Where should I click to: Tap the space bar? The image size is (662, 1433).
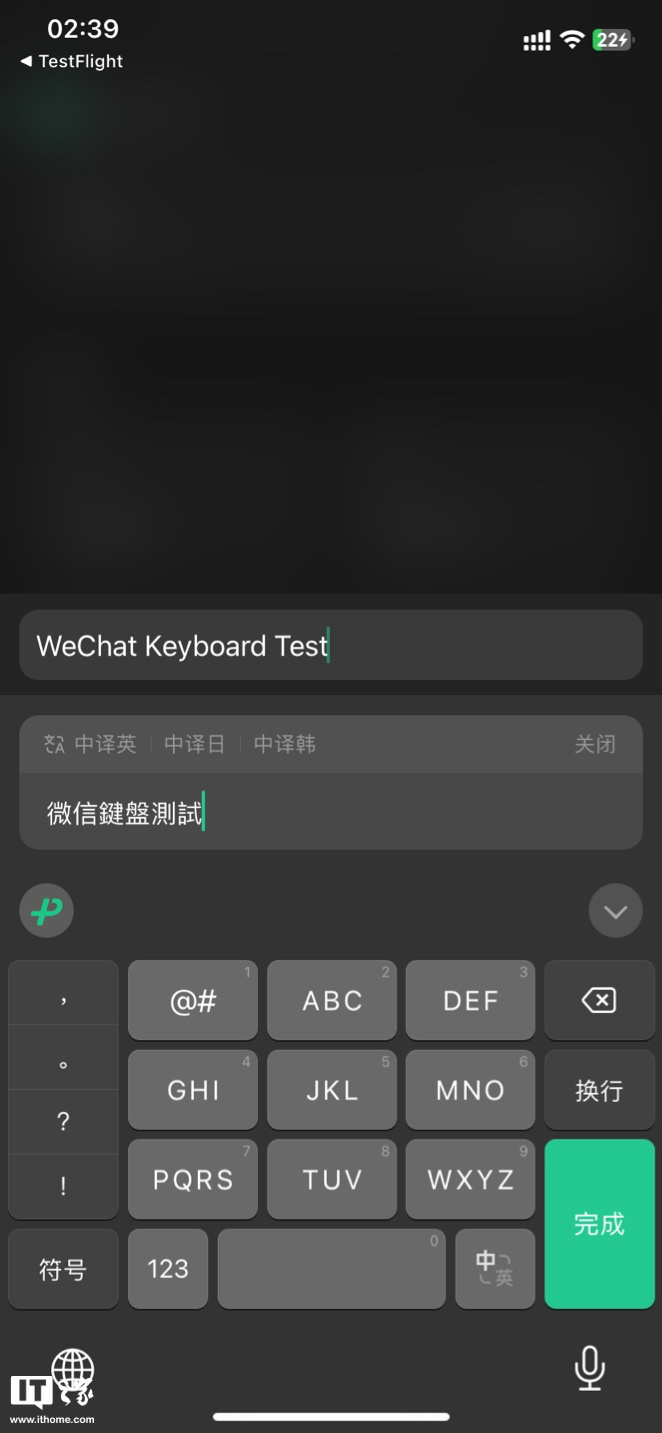(331, 1270)
